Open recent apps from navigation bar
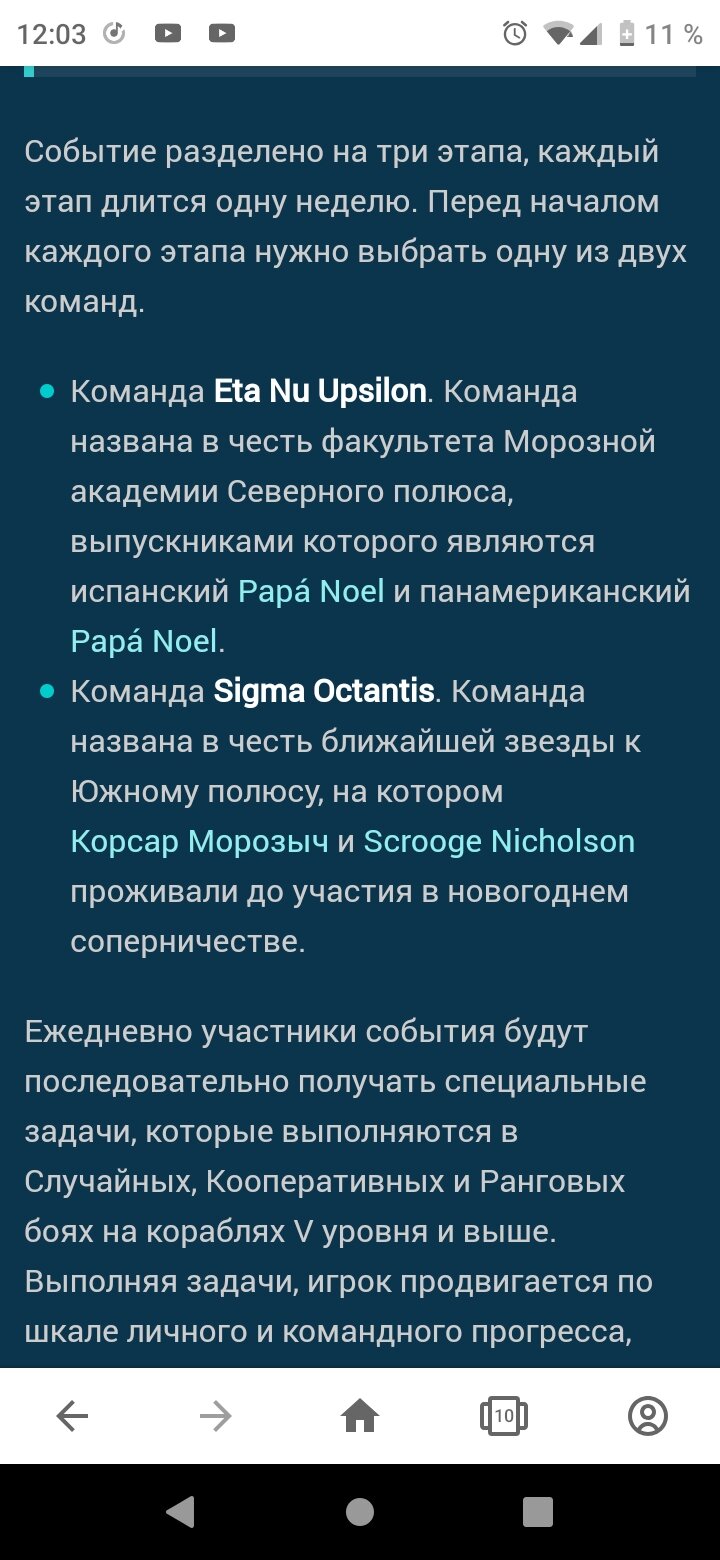The width and height of the screenshot is (720, 1560). (x=538, y=1511)
